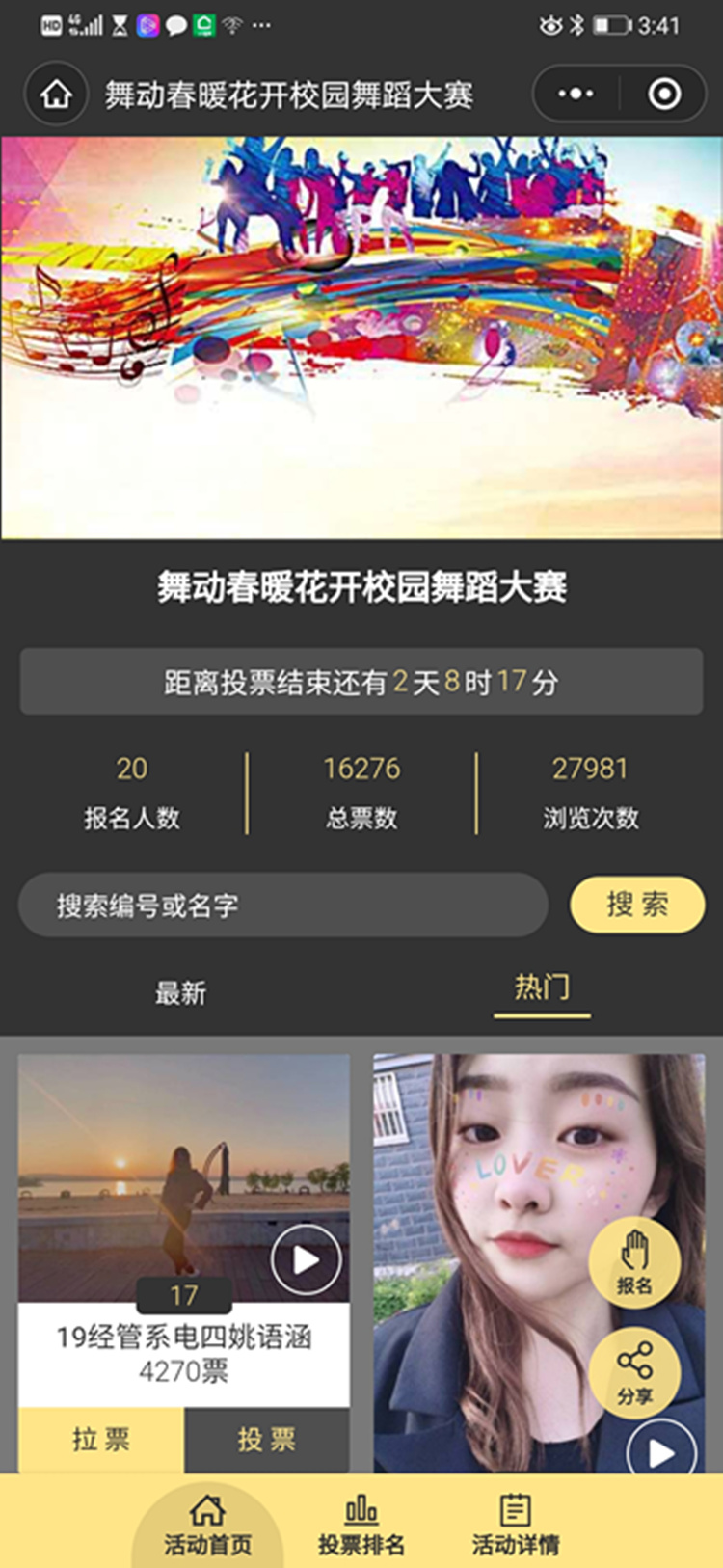The width and height of the screenshot is (723, 1568).
Task: Open the dance competition banner image
Action: (x=361, y=338)
